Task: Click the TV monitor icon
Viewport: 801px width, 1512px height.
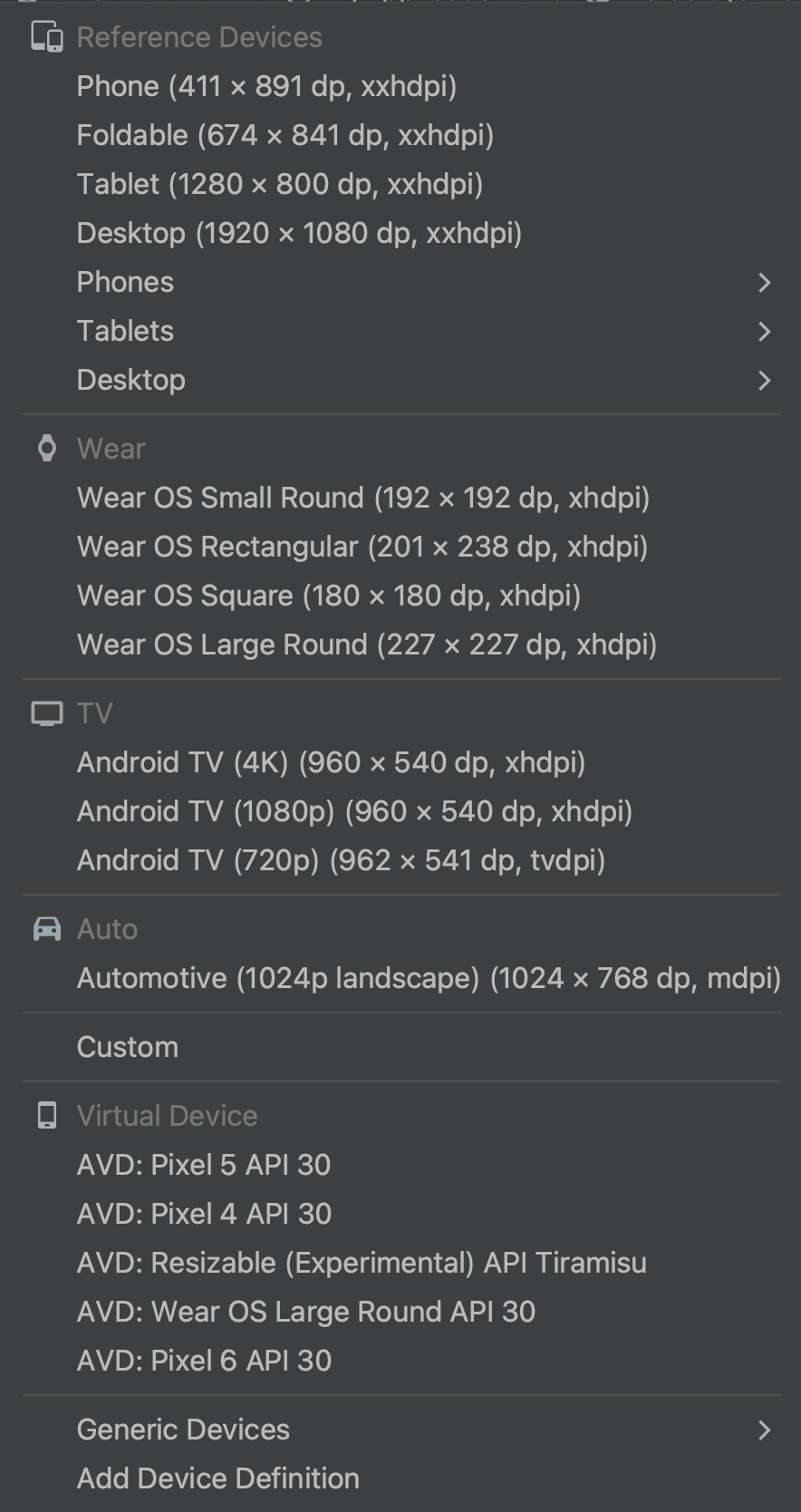Action: (46, 713)
